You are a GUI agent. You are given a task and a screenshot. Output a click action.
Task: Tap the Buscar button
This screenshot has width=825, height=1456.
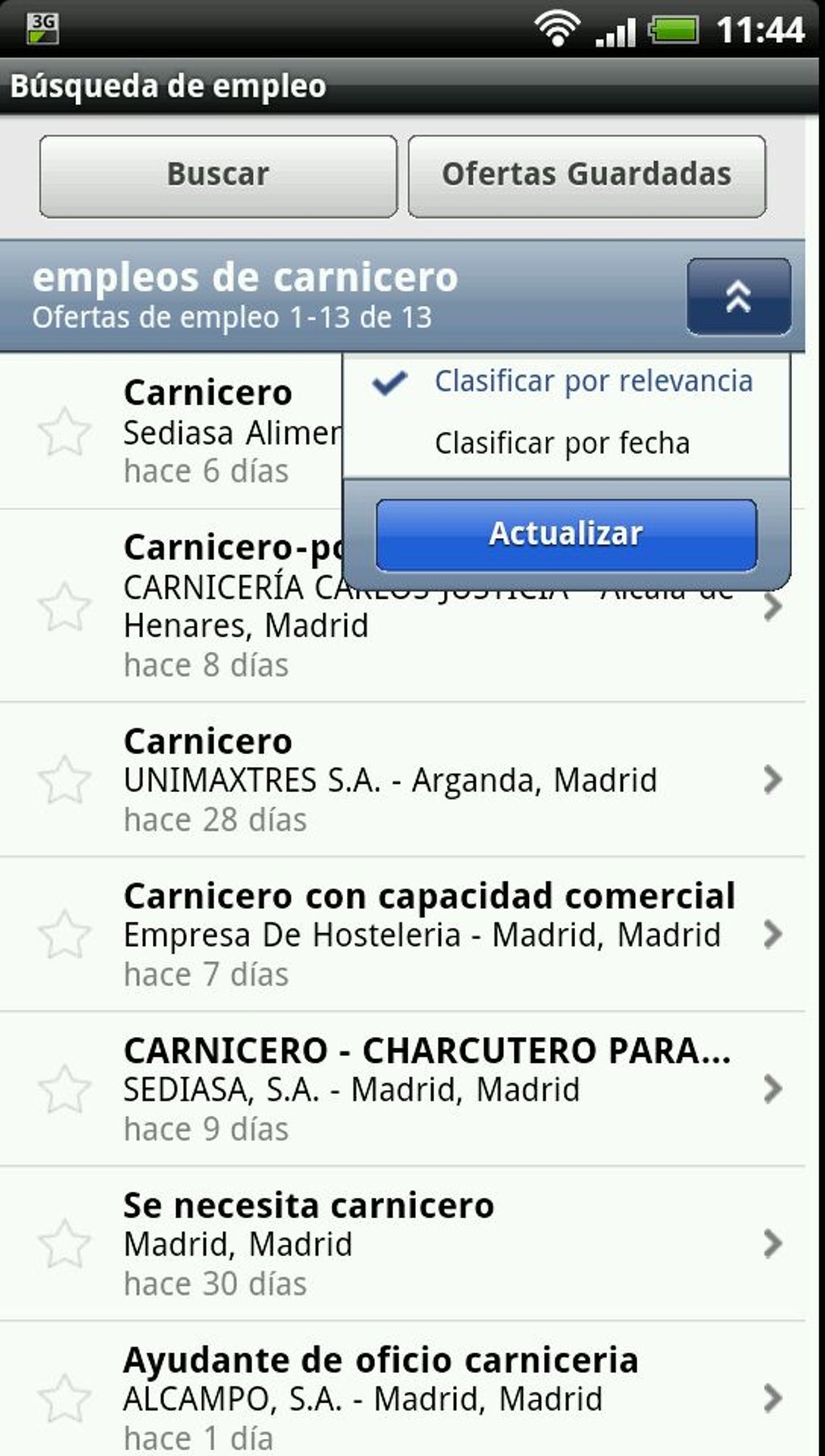(x=218, y=176)
